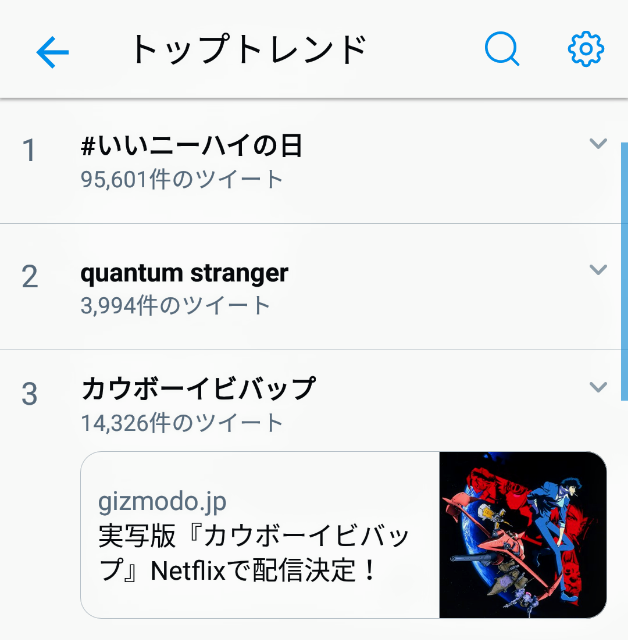Open trend settings gear icon
Screen dimensions: 628x640
pos(586,49)
